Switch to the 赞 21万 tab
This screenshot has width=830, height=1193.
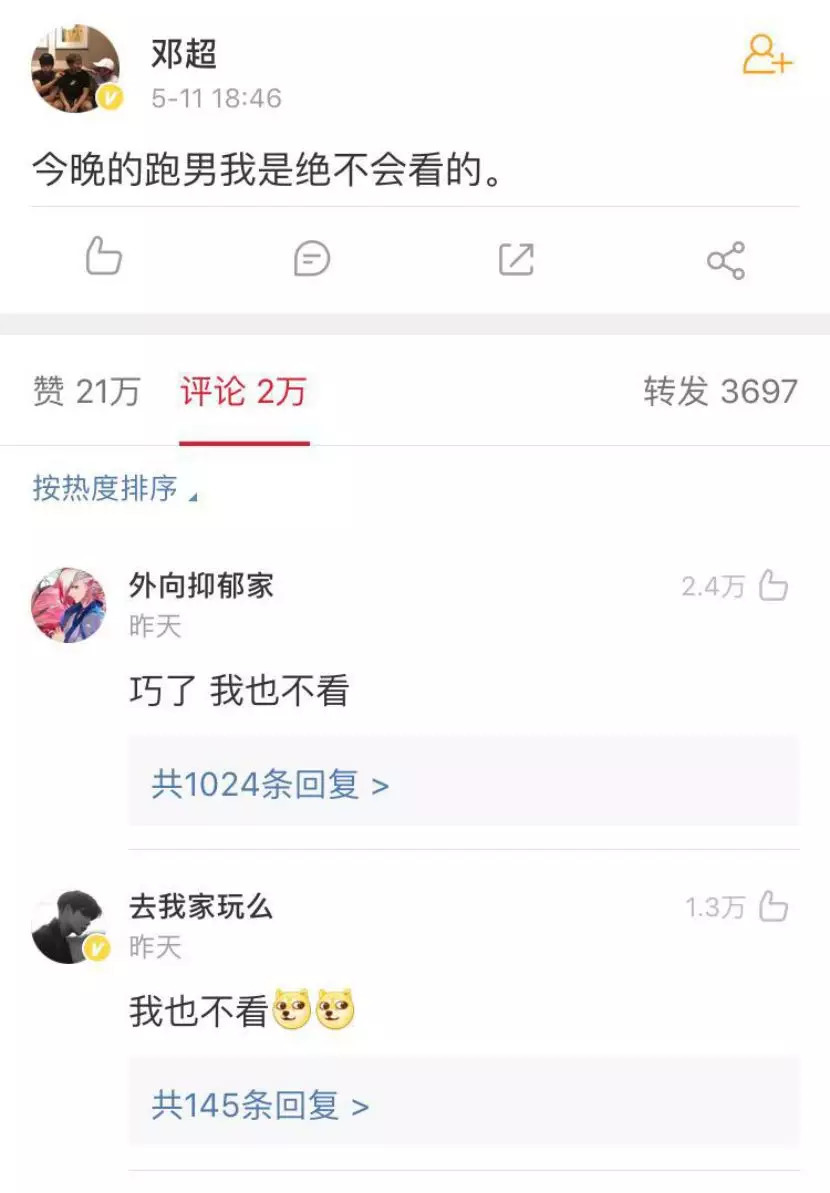pos(86,392)
